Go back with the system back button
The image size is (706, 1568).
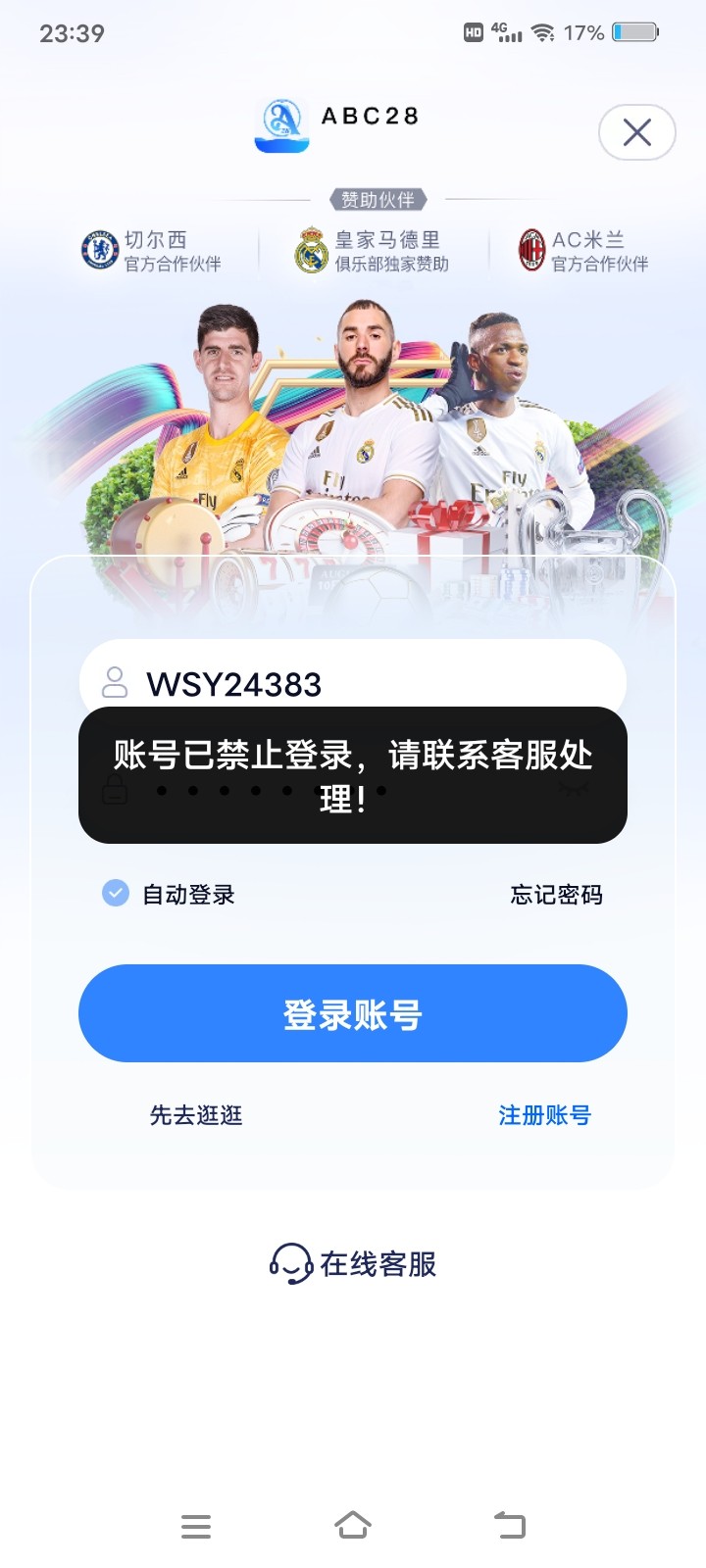[x=510, y=1525]
